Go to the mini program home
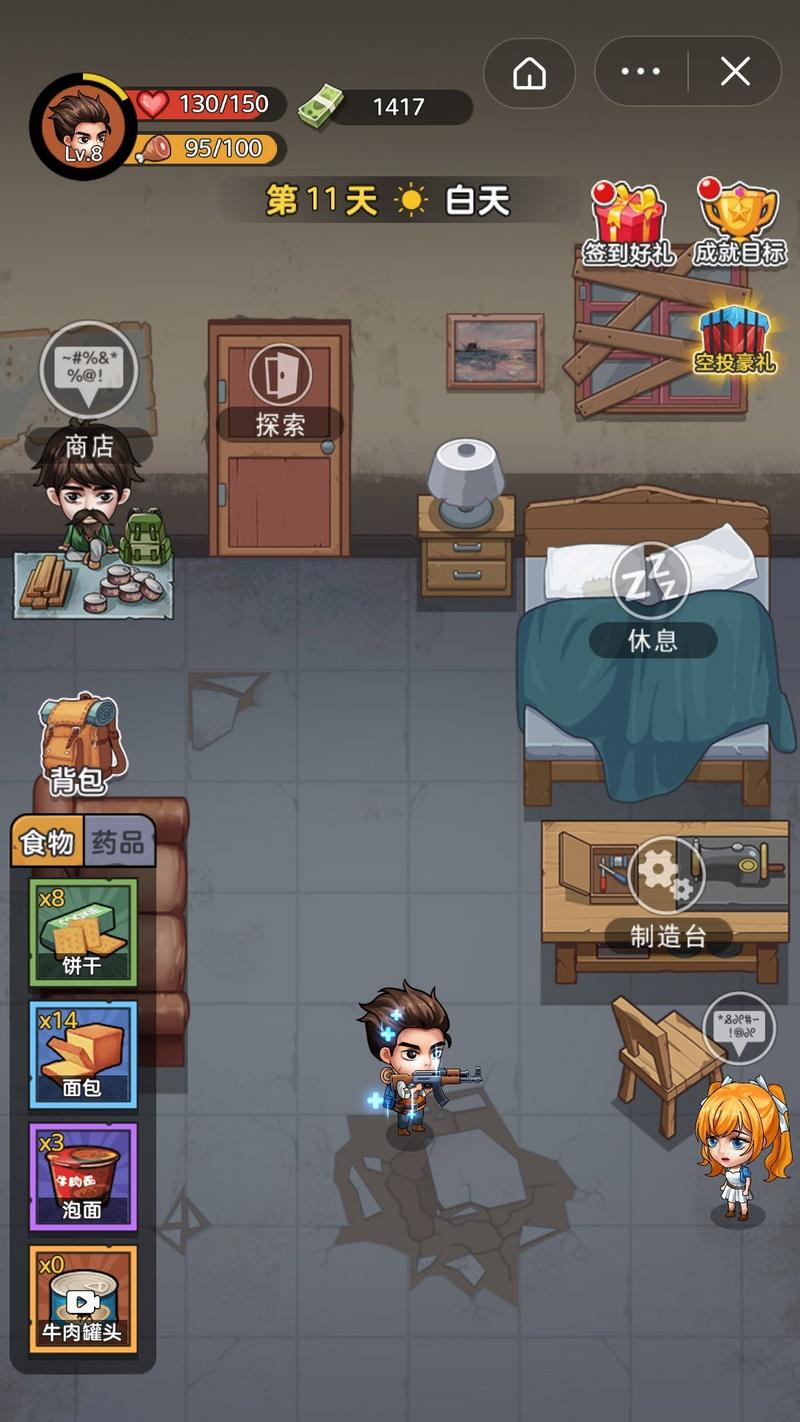 pyautogui.click(x=529, y=72)
